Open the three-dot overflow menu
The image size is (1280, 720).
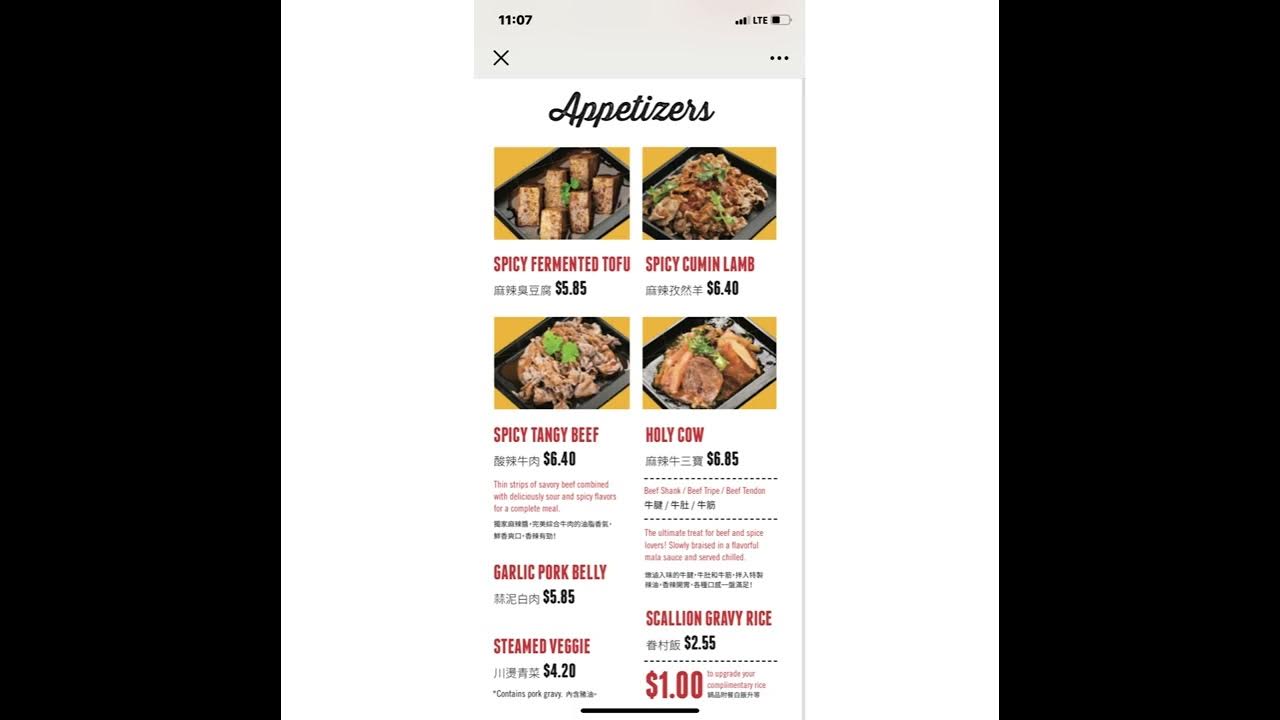click(779, 58)
